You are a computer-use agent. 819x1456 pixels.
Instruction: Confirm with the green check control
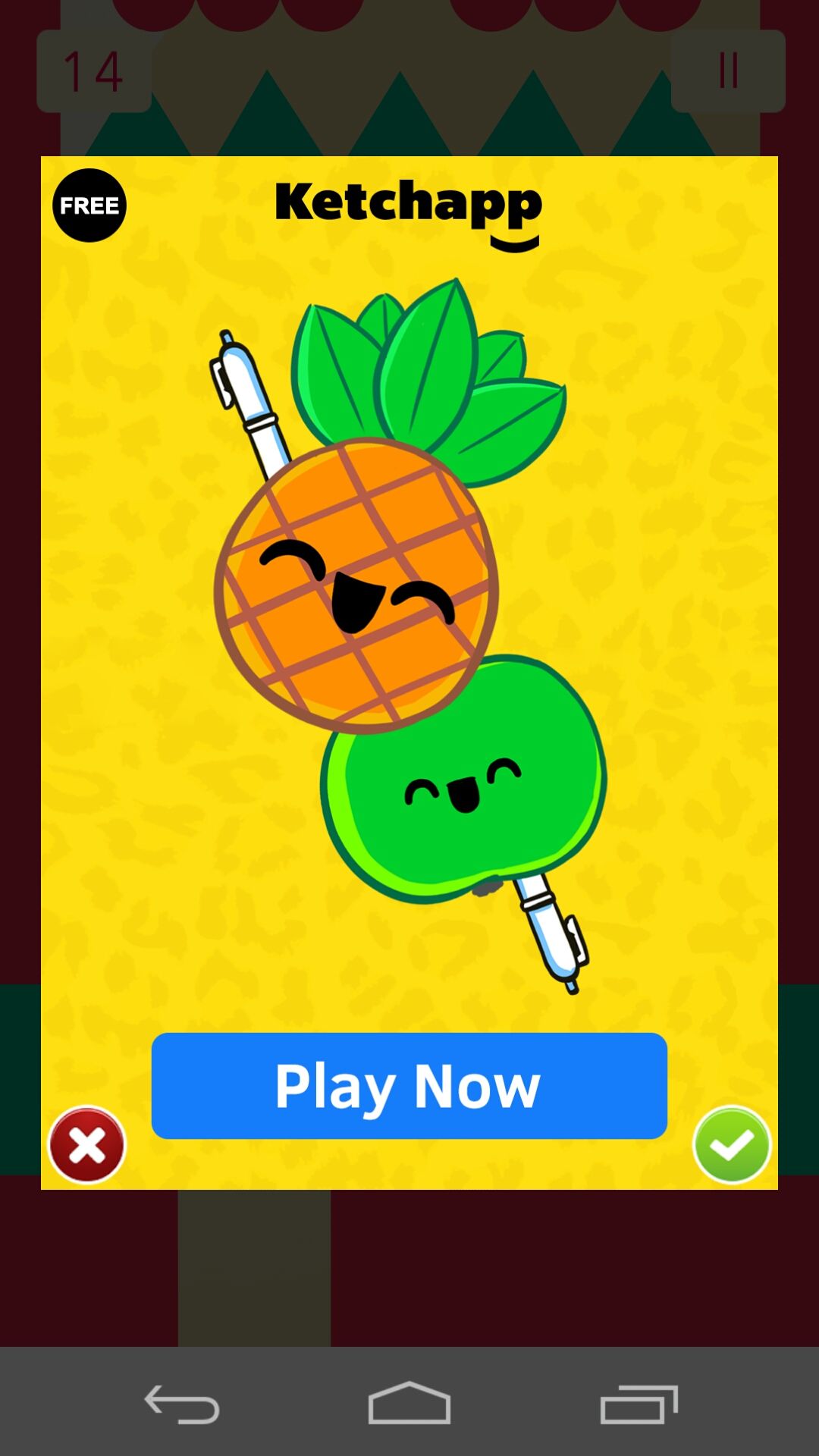pos(730,1145)
